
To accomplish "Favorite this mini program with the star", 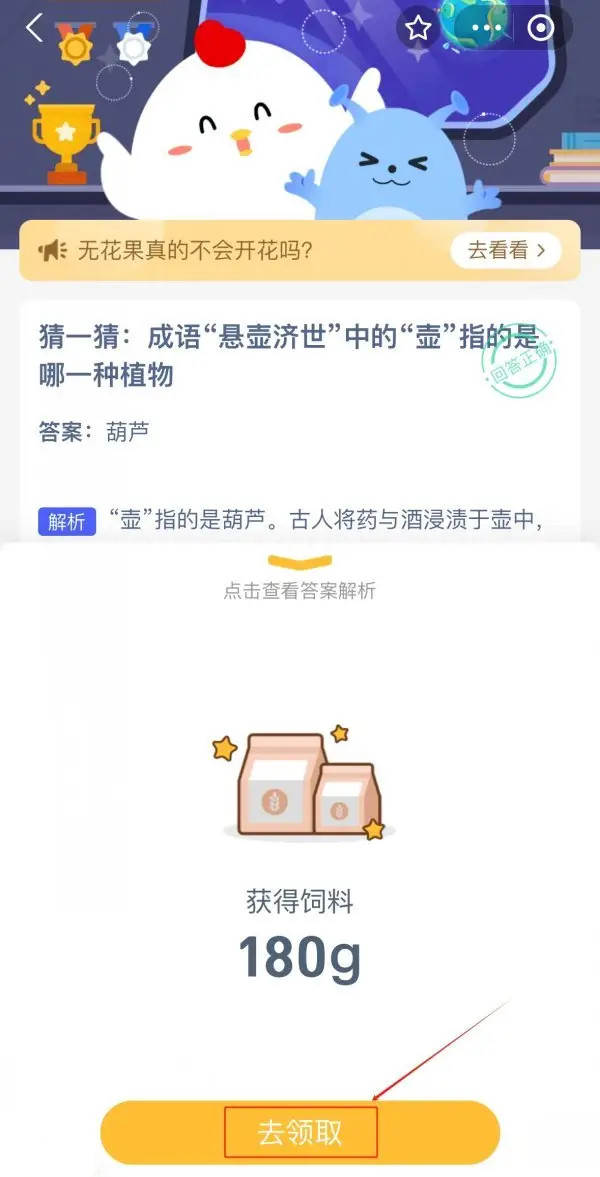I will pos(418,28).
